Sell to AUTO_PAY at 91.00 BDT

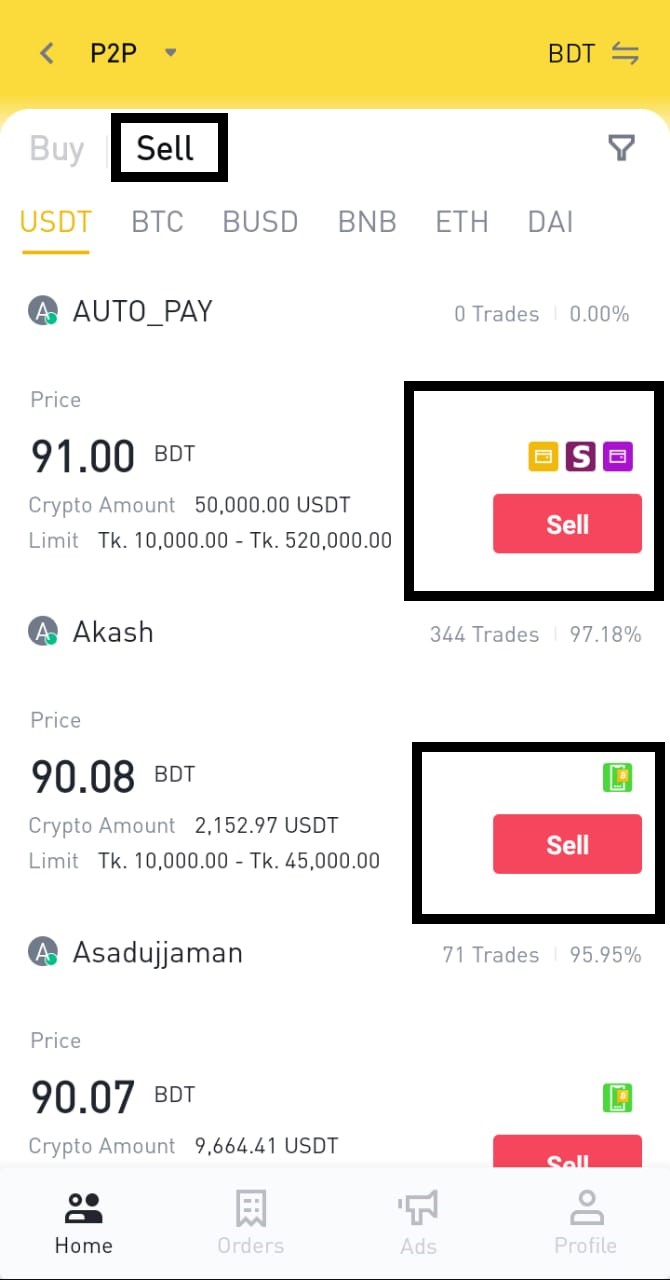[567, 524]
